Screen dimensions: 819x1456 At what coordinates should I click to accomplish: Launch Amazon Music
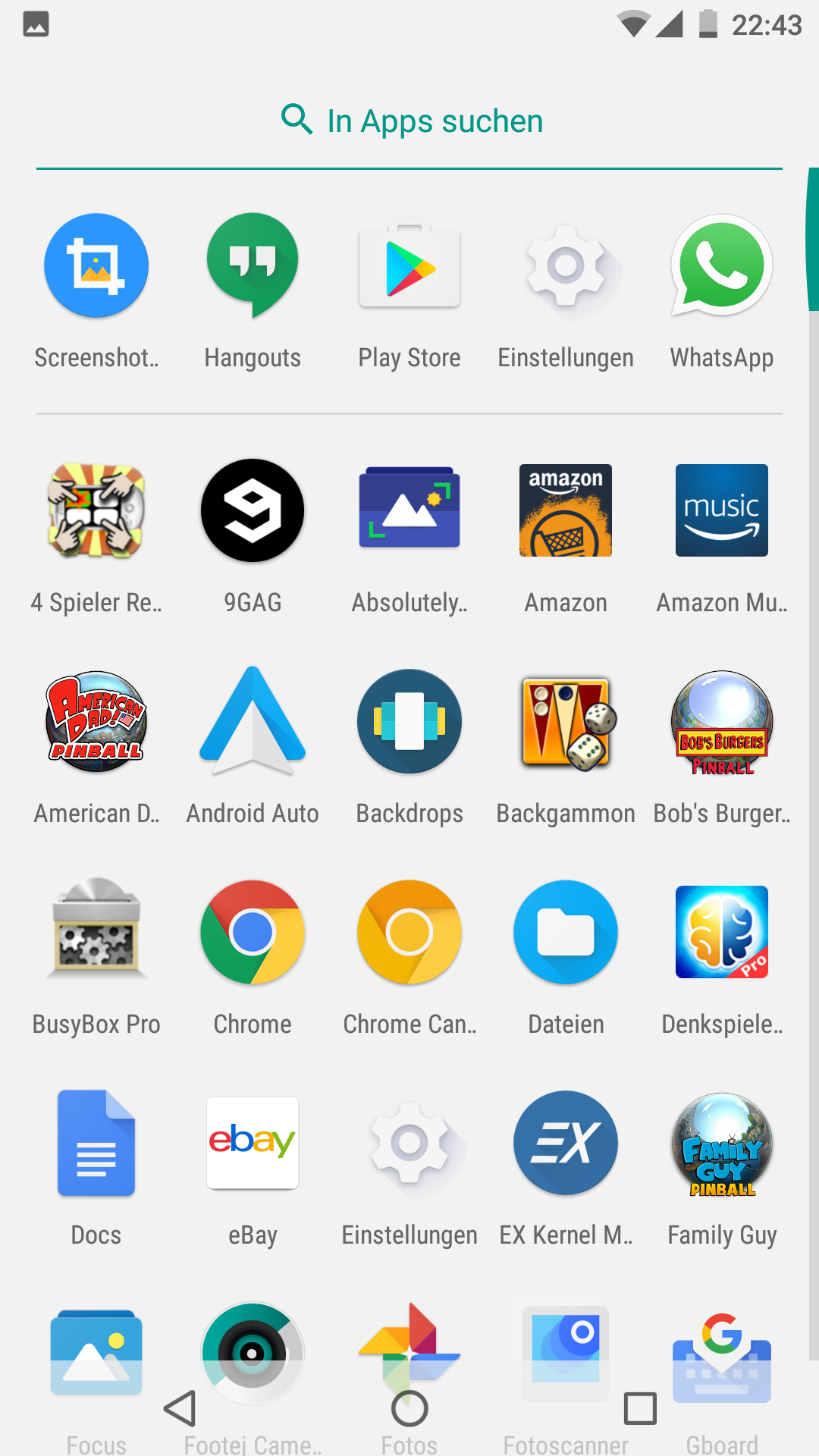pos(721,510)
